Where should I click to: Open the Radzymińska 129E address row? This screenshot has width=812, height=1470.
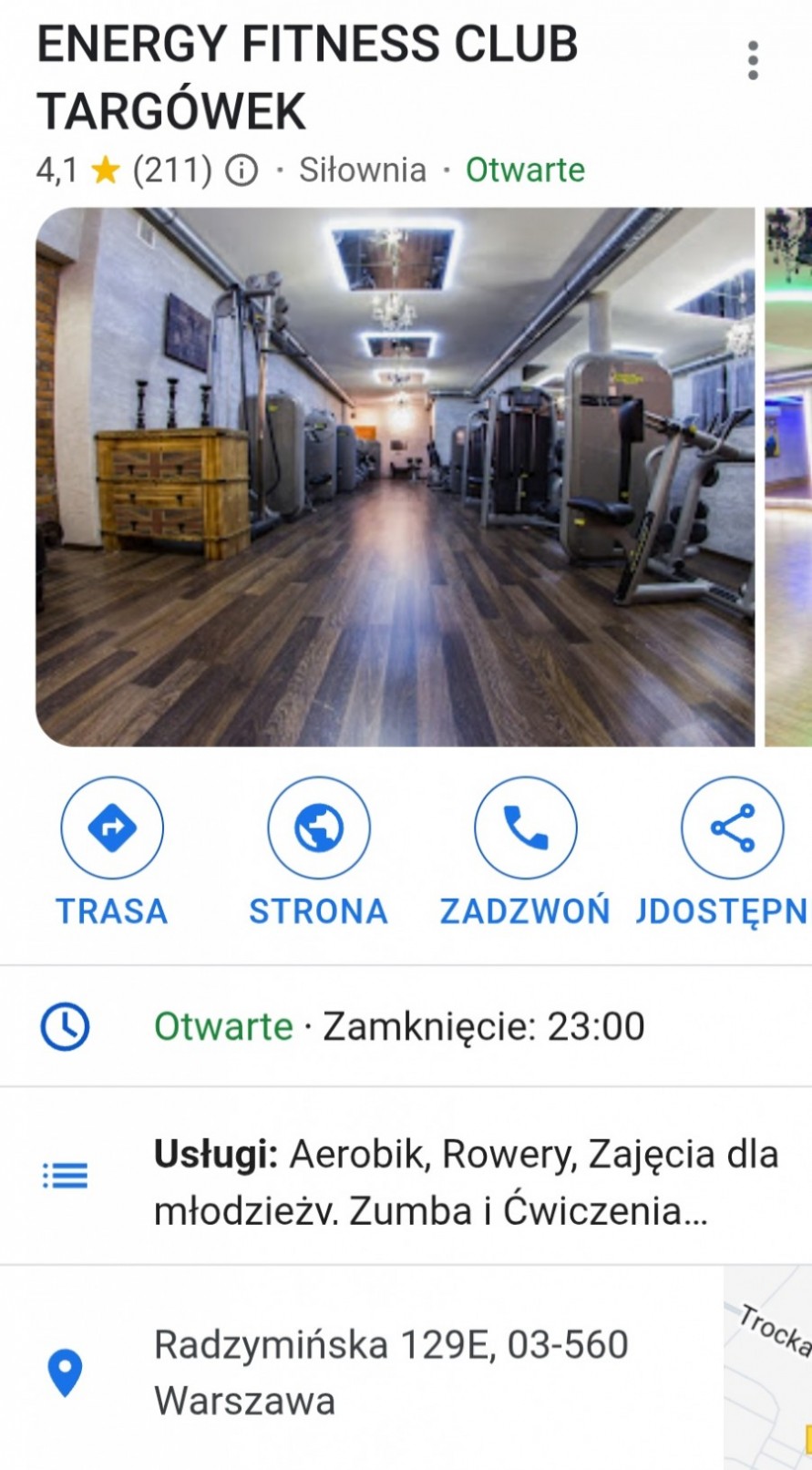click(x=362, y=1371)
